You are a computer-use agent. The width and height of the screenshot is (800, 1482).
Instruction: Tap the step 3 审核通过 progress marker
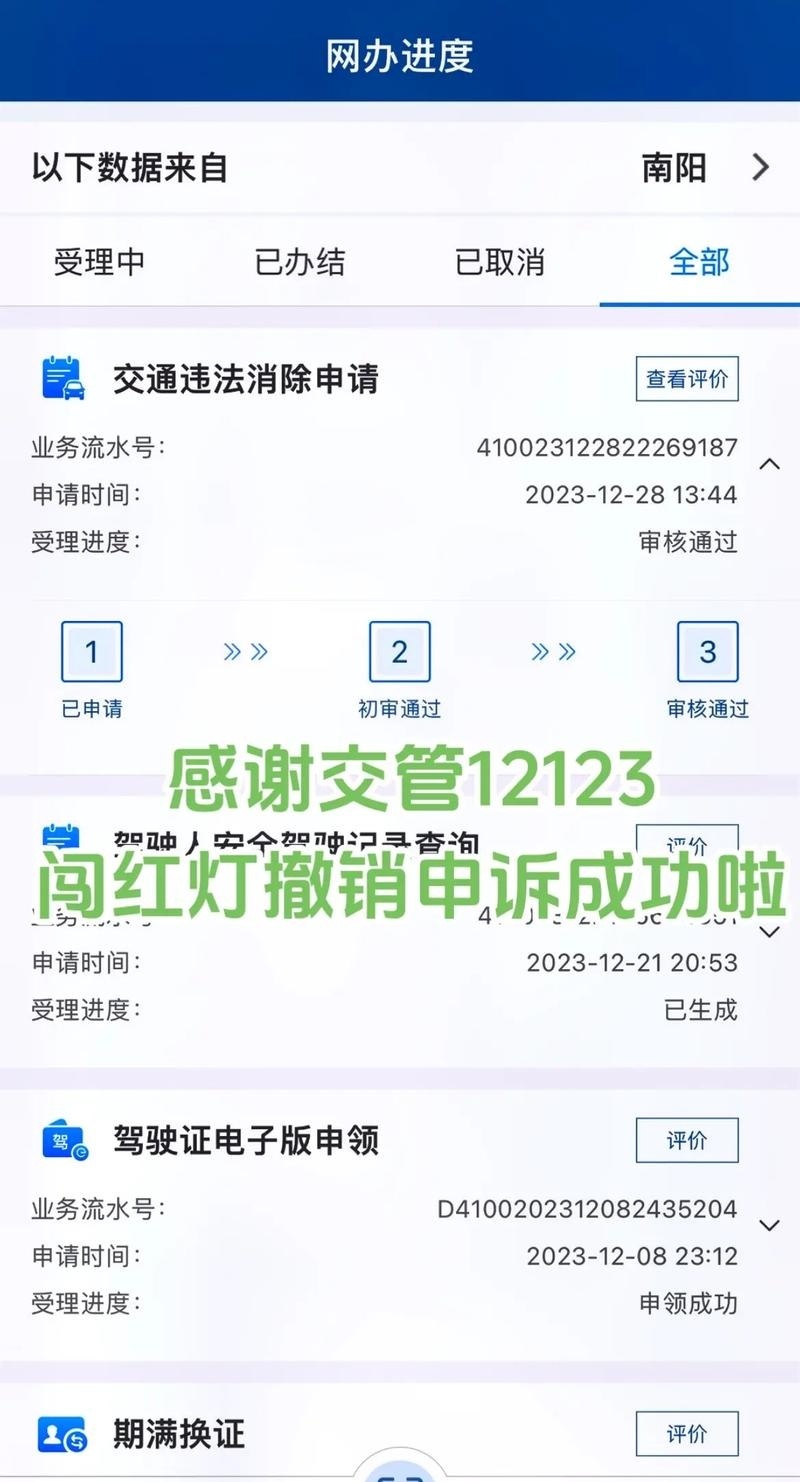707,652
